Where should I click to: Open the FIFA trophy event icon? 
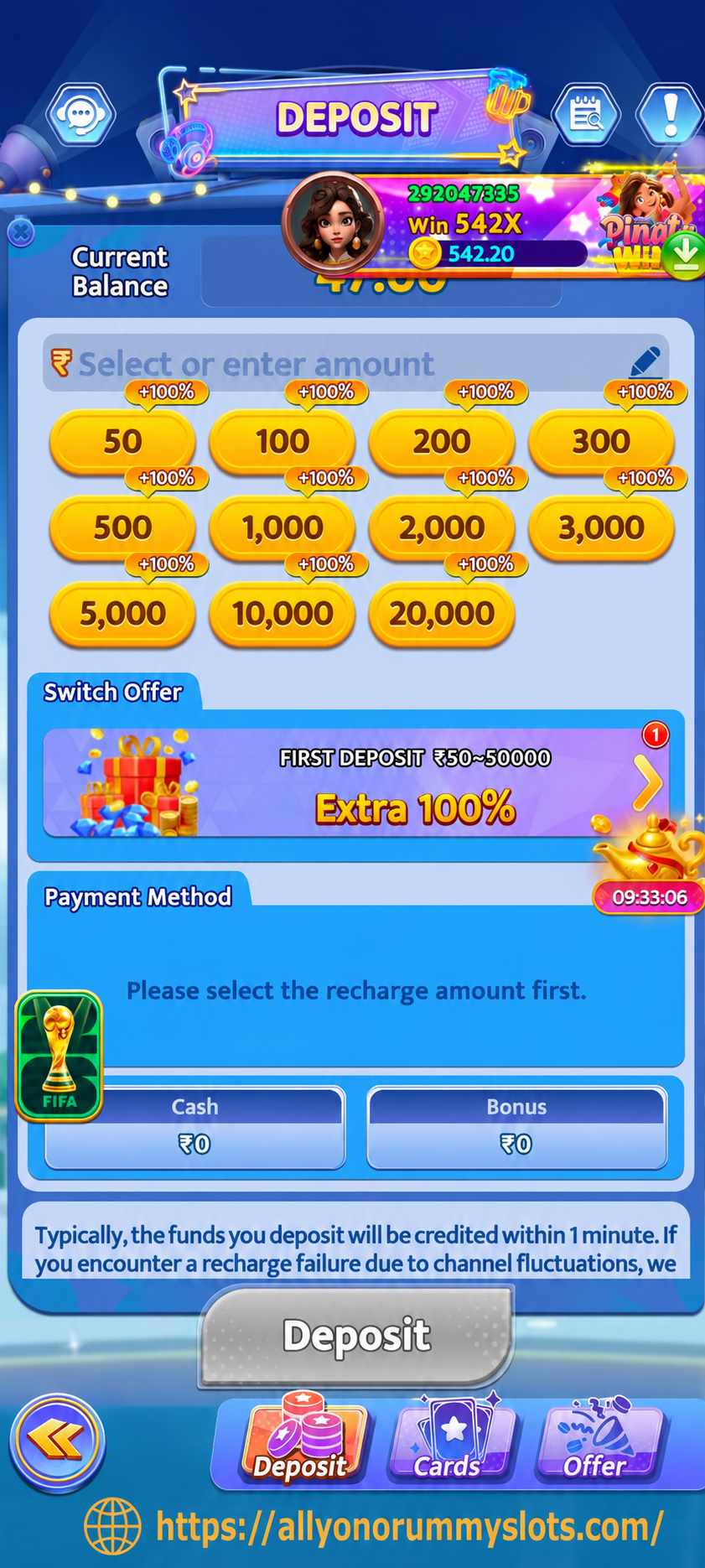tap(59, 1056)
